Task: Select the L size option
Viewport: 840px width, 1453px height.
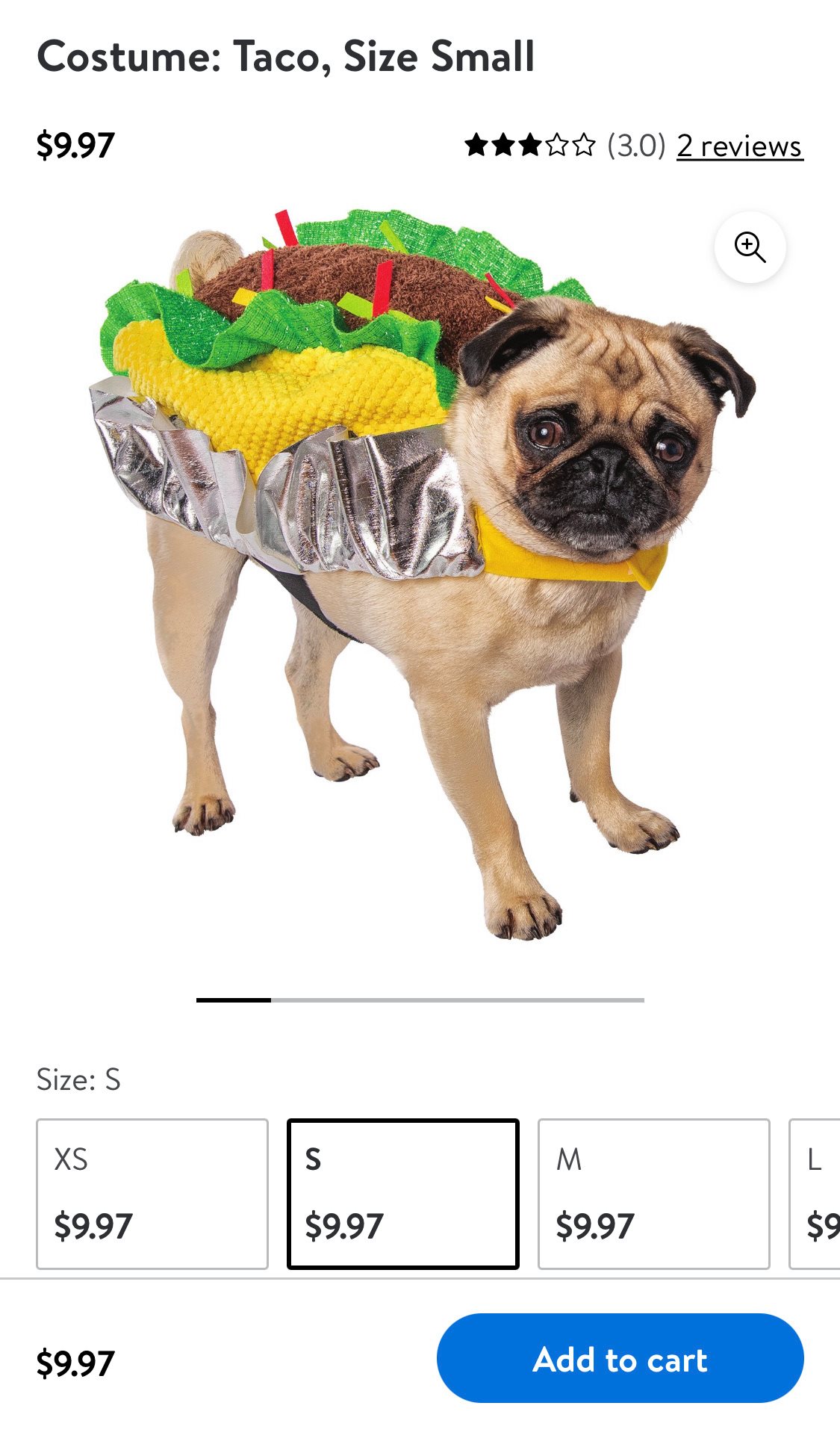Action: [x=815, y=1193]
